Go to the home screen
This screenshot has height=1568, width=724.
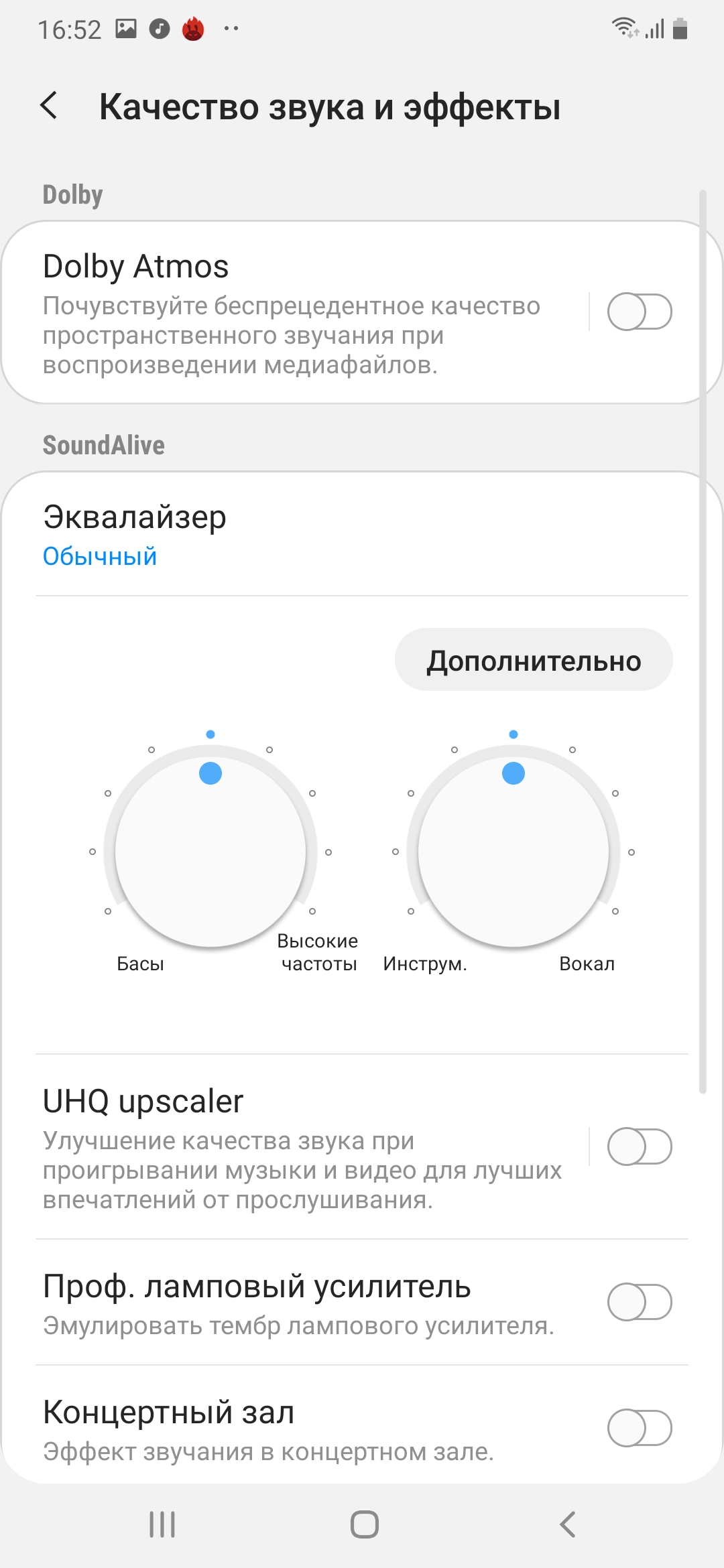364,1524
